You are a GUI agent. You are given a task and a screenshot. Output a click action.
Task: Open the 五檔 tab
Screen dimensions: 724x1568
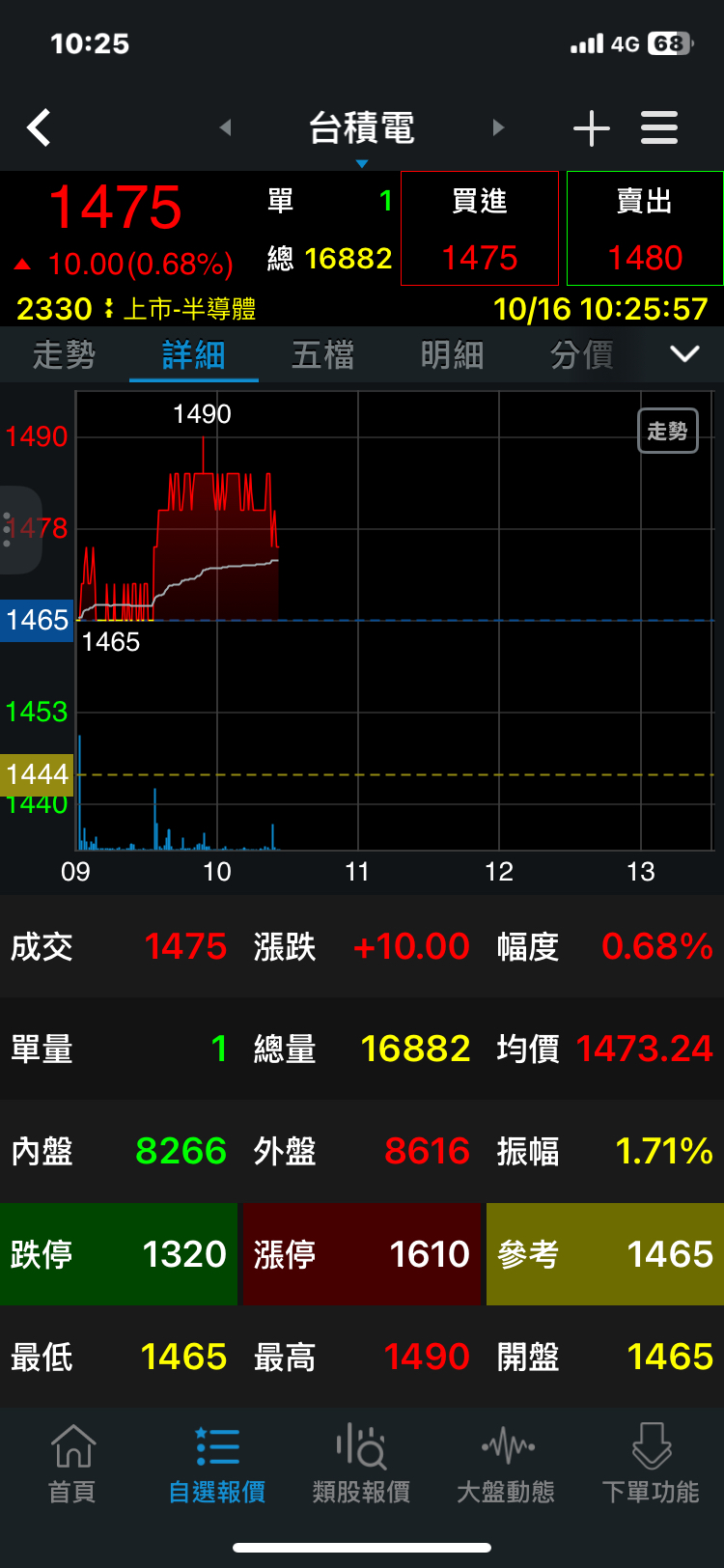pos(322,355)
